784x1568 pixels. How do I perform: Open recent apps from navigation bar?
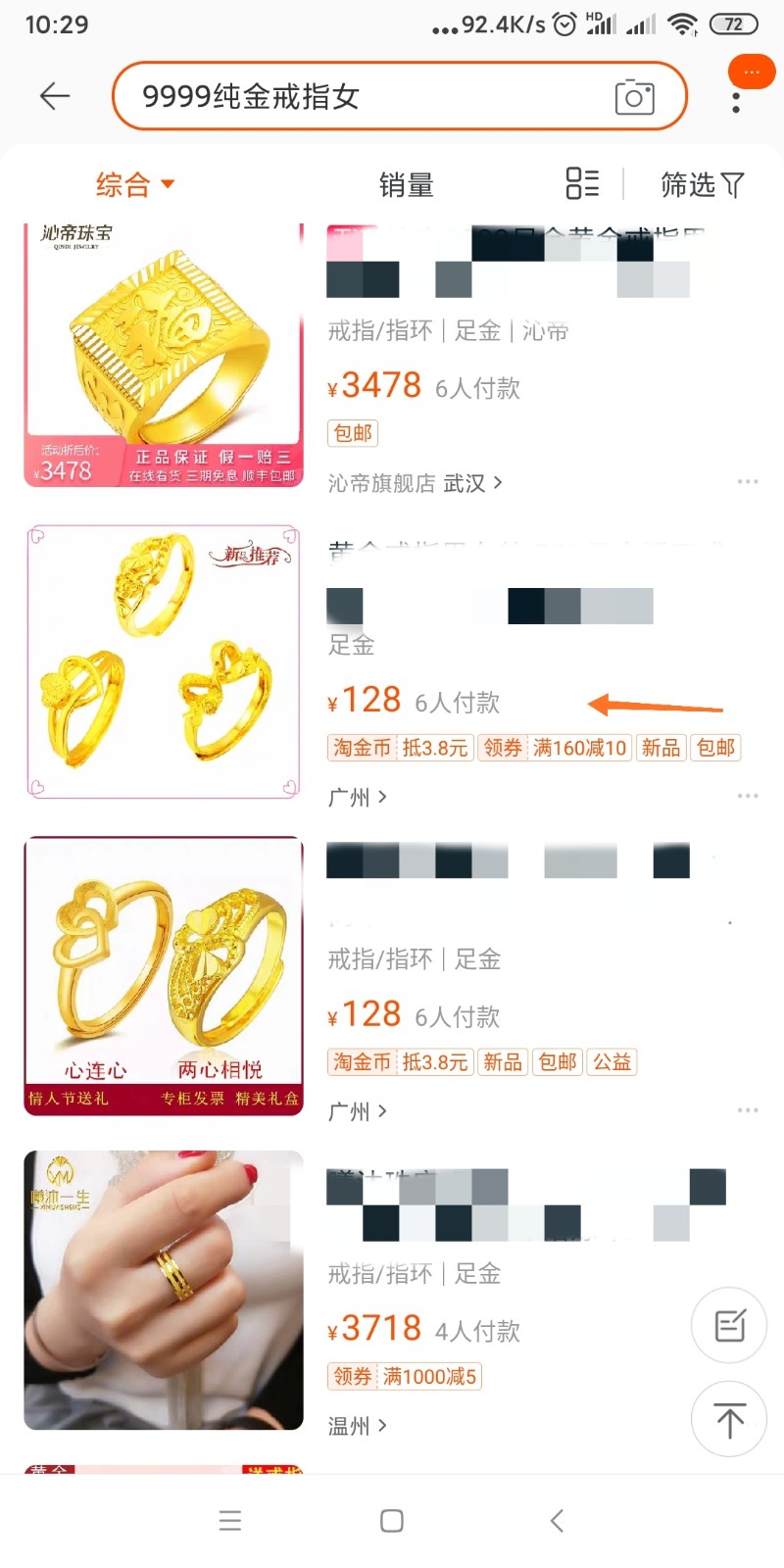click(230, 1521)
